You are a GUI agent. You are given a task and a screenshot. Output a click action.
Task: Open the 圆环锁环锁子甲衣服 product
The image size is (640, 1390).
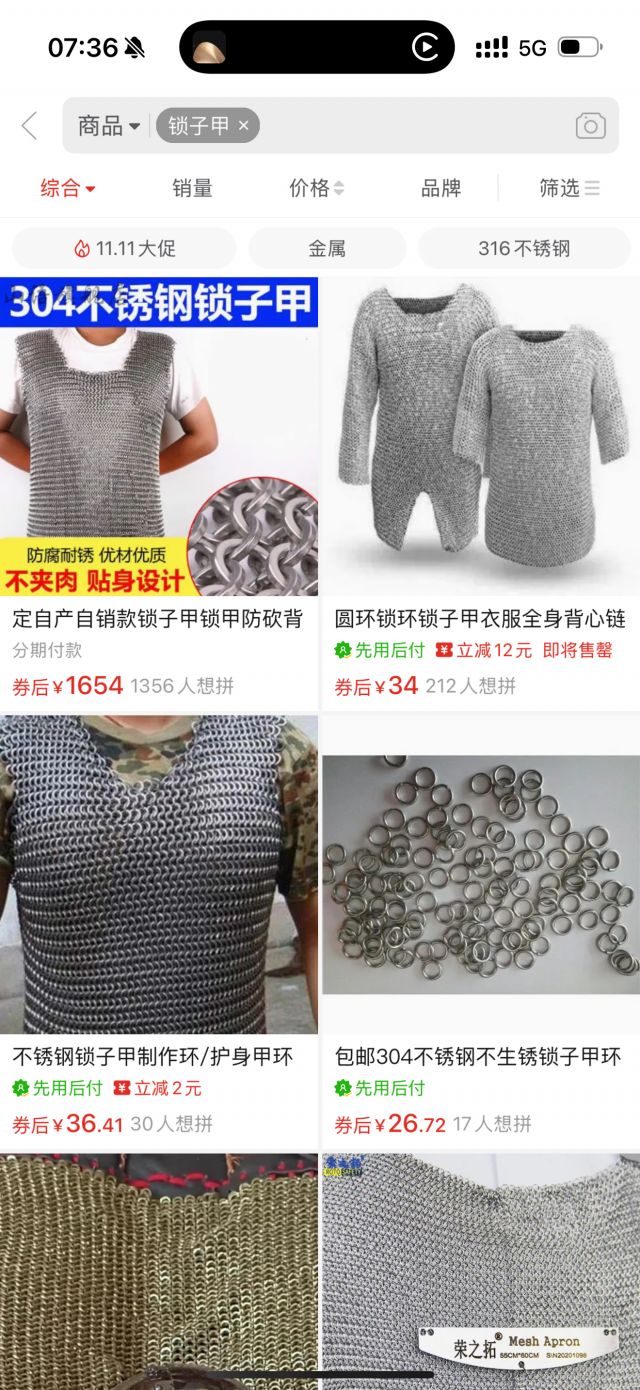(480, 440)
